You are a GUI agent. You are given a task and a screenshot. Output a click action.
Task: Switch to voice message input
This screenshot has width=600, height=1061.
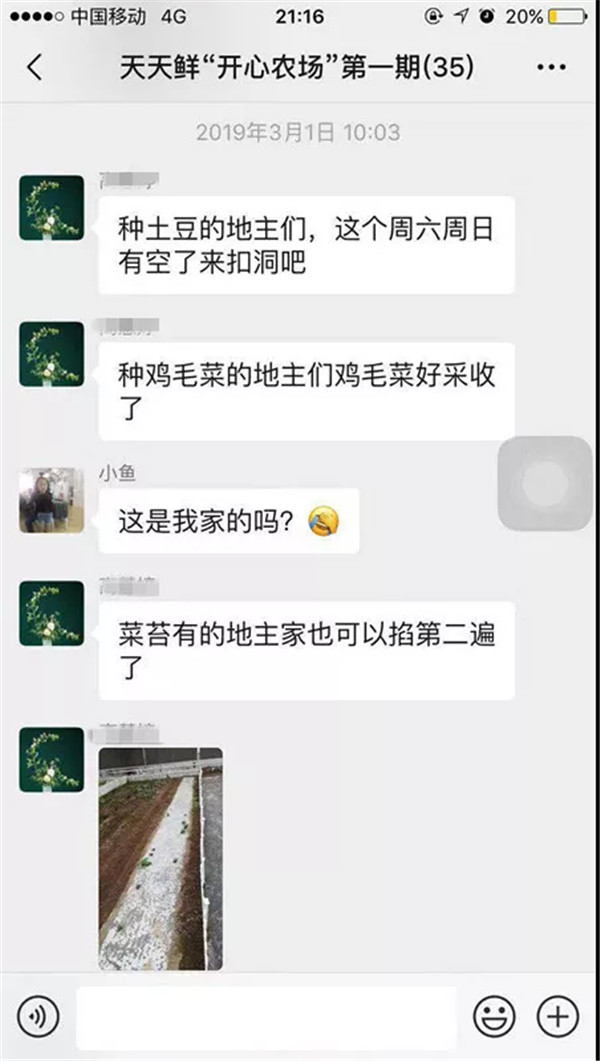pos(38,1016)
